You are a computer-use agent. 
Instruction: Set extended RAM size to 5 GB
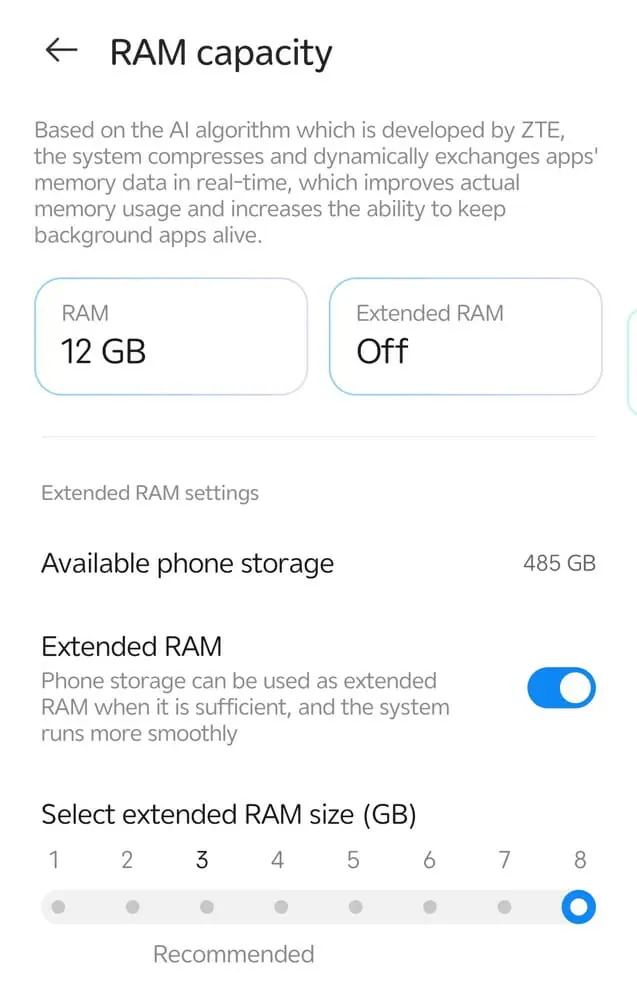tap(355, 907)
